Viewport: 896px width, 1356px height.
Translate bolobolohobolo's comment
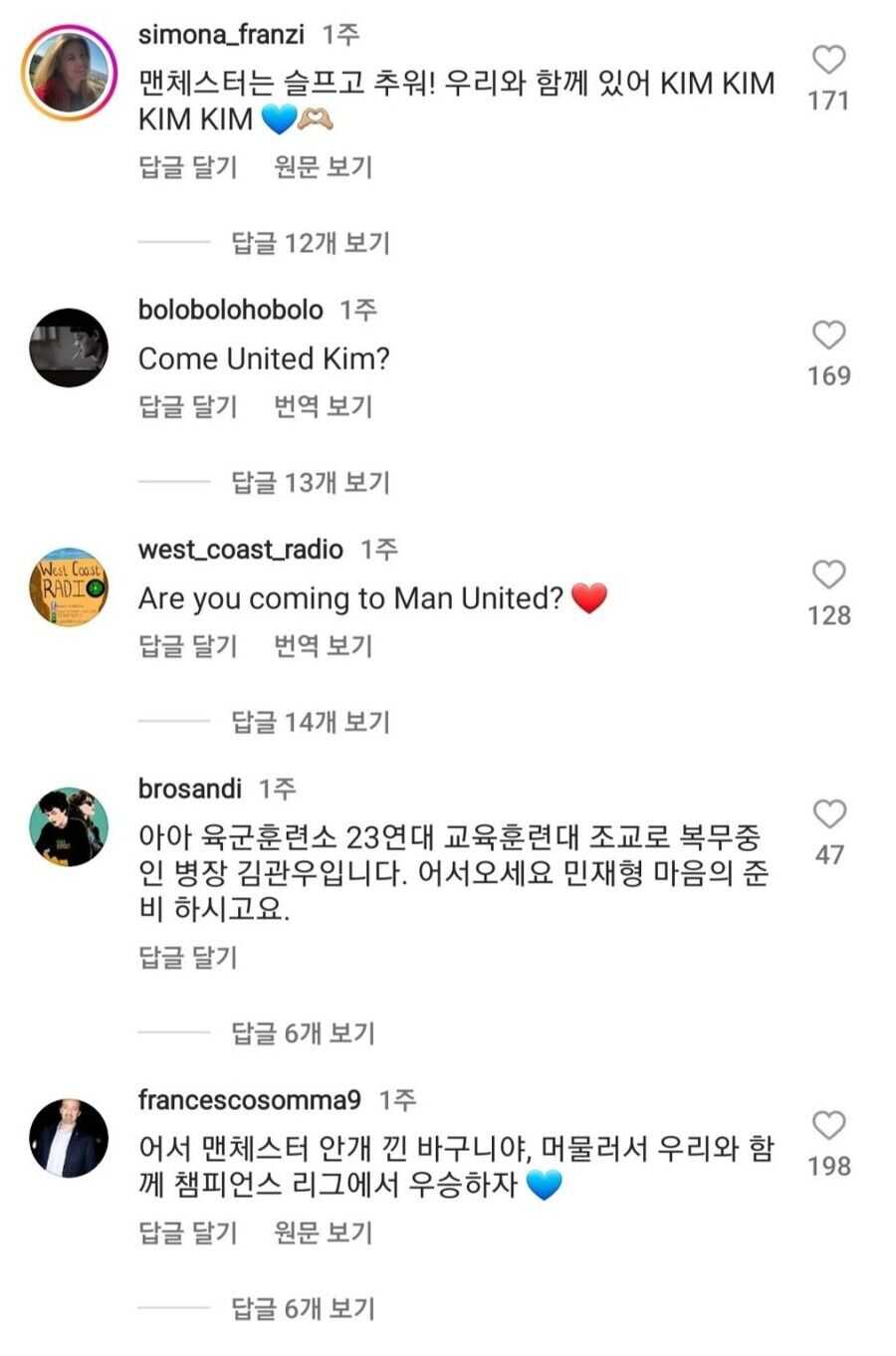[323, 406]
